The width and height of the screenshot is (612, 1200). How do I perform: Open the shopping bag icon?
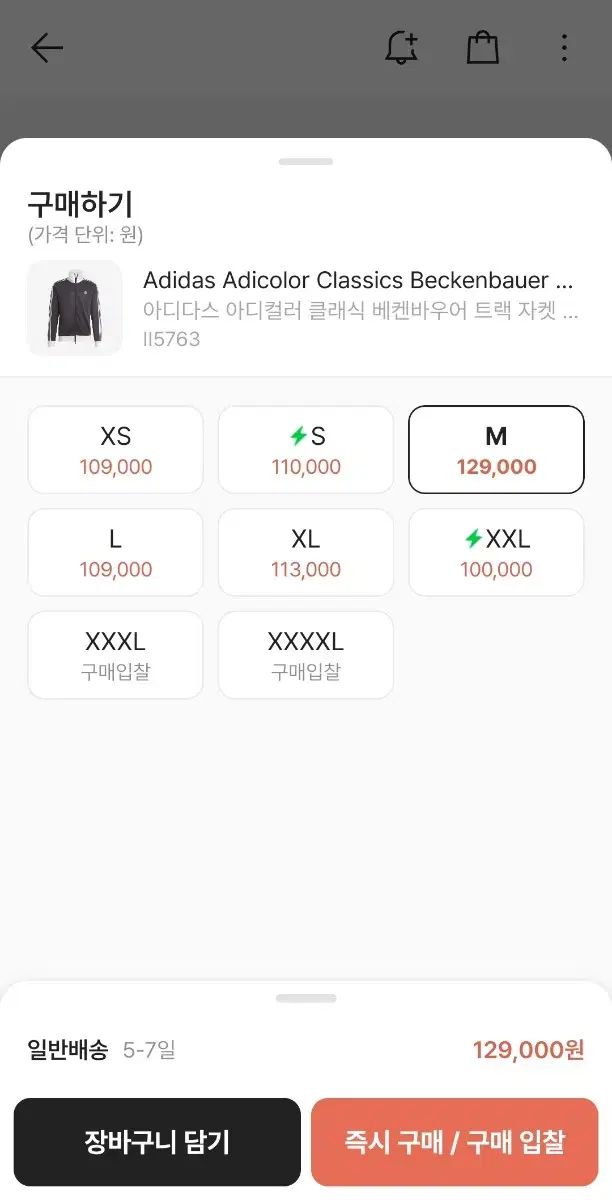(483, 48)
